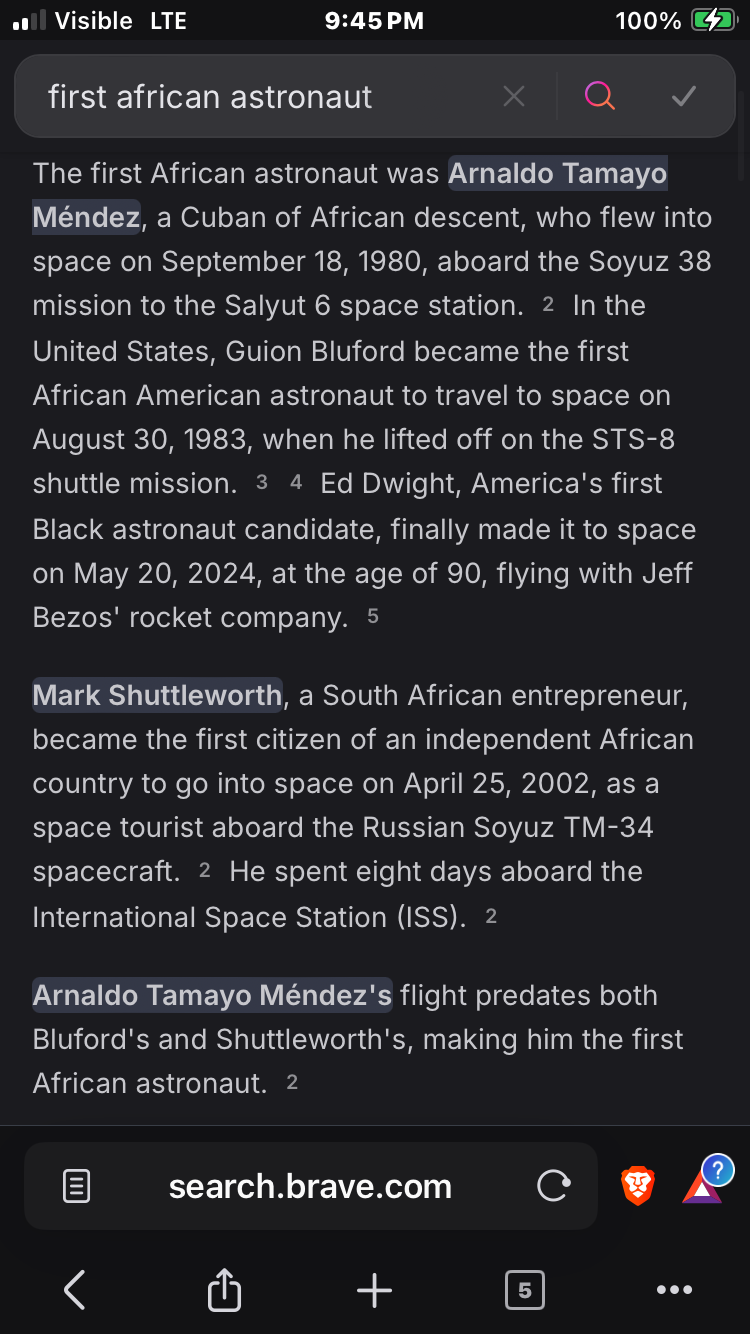Screen dimensions: 750x1334
Task: Open the highlighted Mark Shuttleworth link
Action: (x=157, y=695)
